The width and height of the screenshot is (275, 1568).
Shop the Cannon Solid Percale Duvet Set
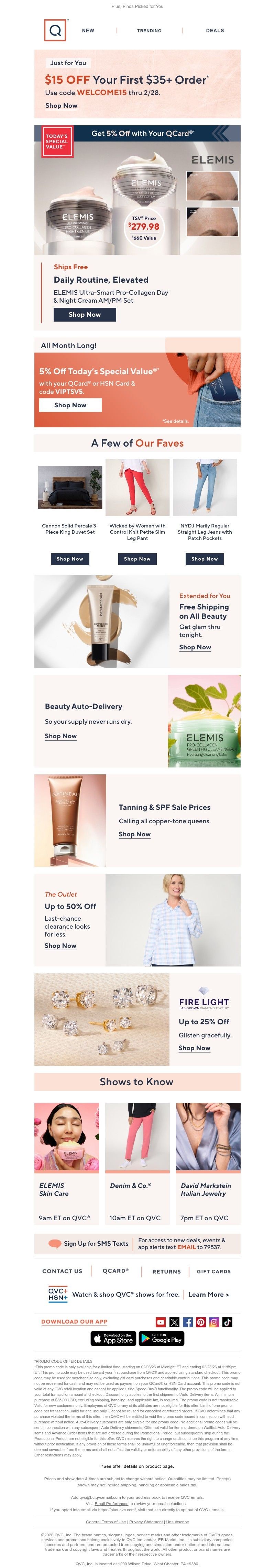[70, 559]
